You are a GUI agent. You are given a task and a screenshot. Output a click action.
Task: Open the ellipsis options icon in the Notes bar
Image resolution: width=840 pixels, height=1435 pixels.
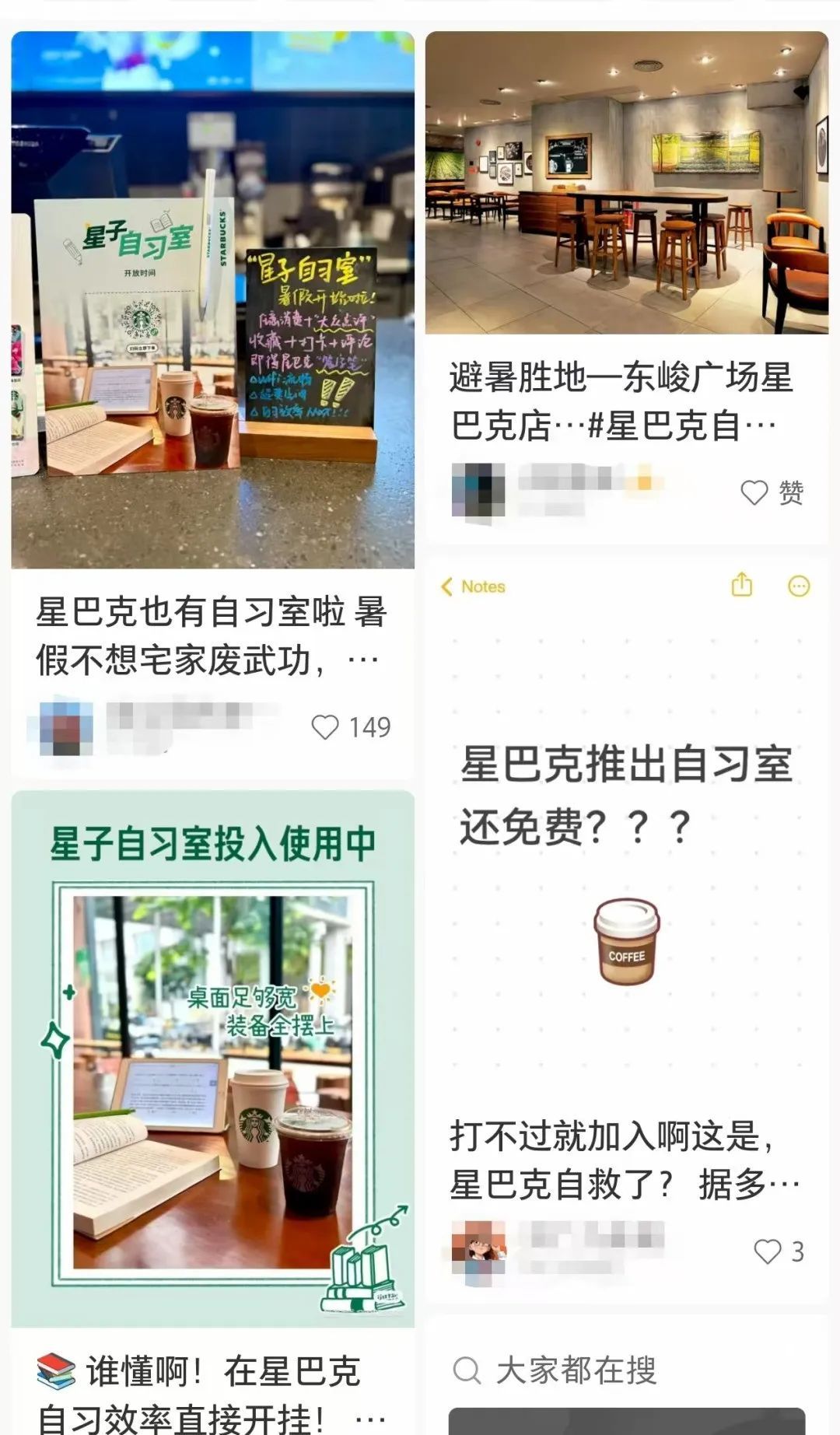[799, 587]
